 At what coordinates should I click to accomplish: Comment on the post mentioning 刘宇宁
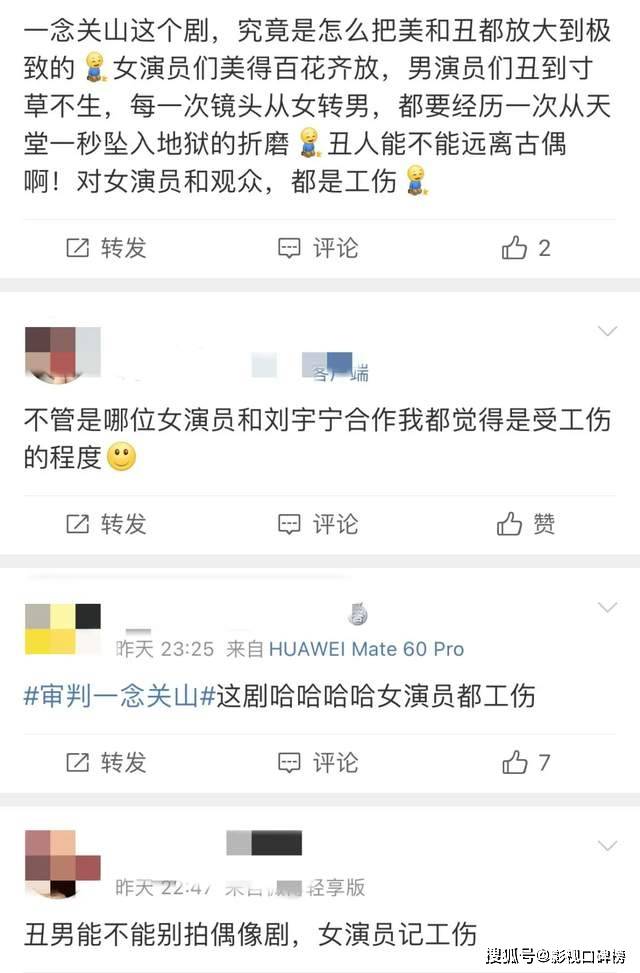pos(318,523)
